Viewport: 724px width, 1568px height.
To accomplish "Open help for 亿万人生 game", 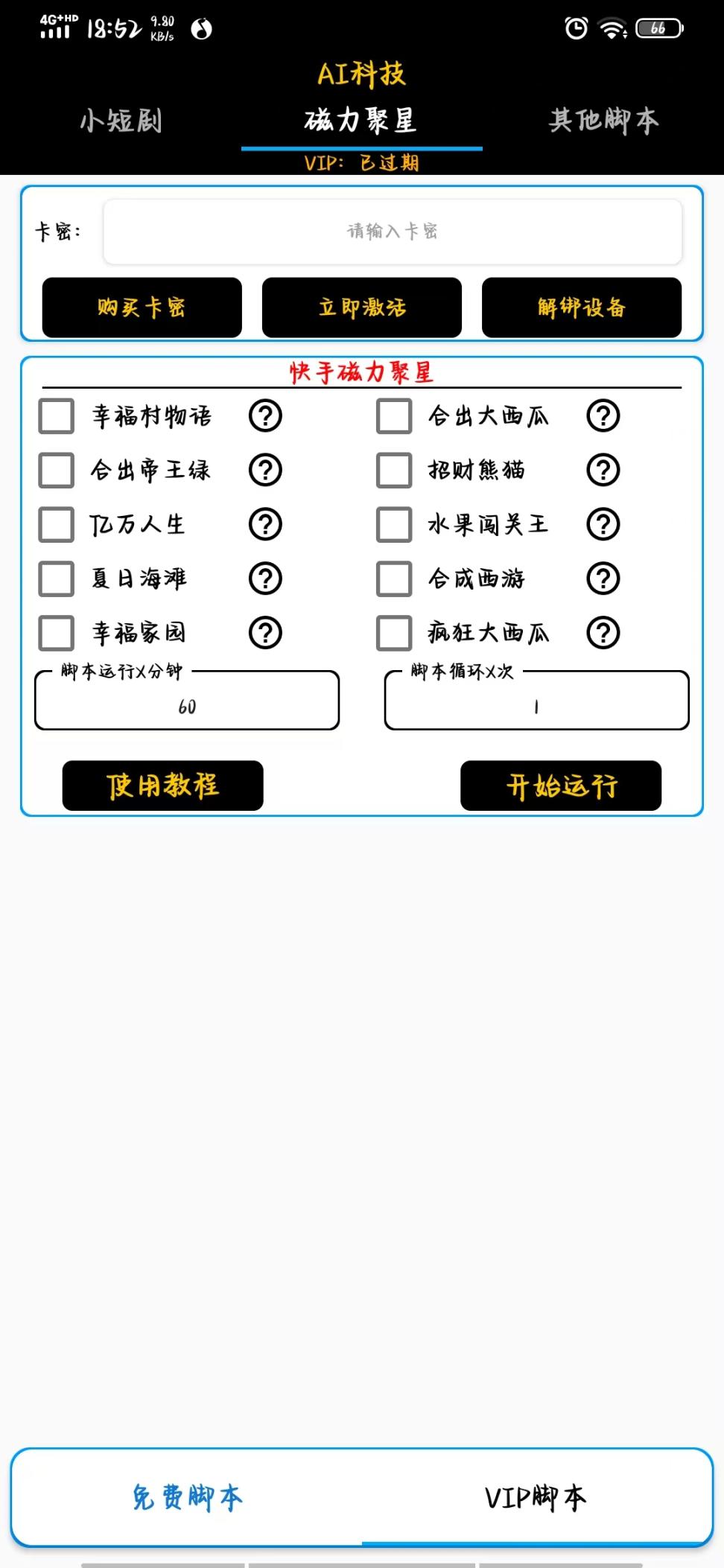I will pos(265,525).
